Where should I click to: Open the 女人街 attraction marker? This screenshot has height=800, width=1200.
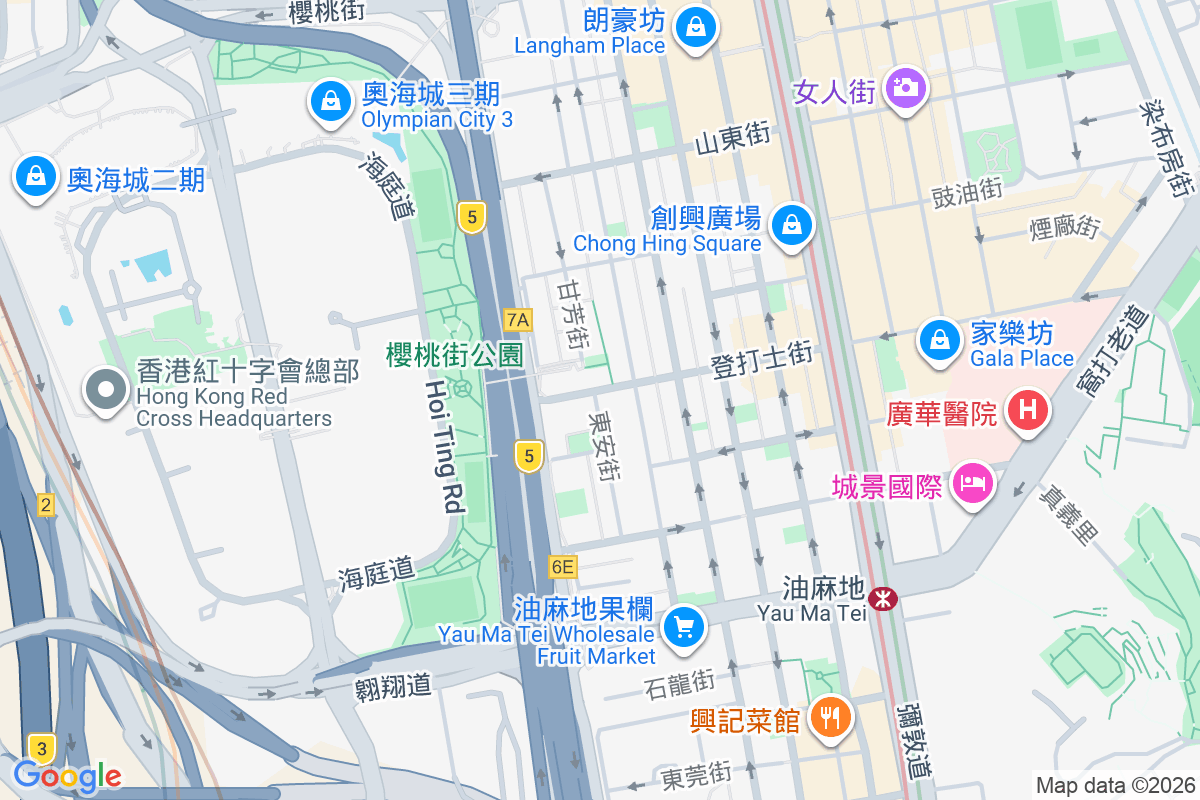[906, 88]
